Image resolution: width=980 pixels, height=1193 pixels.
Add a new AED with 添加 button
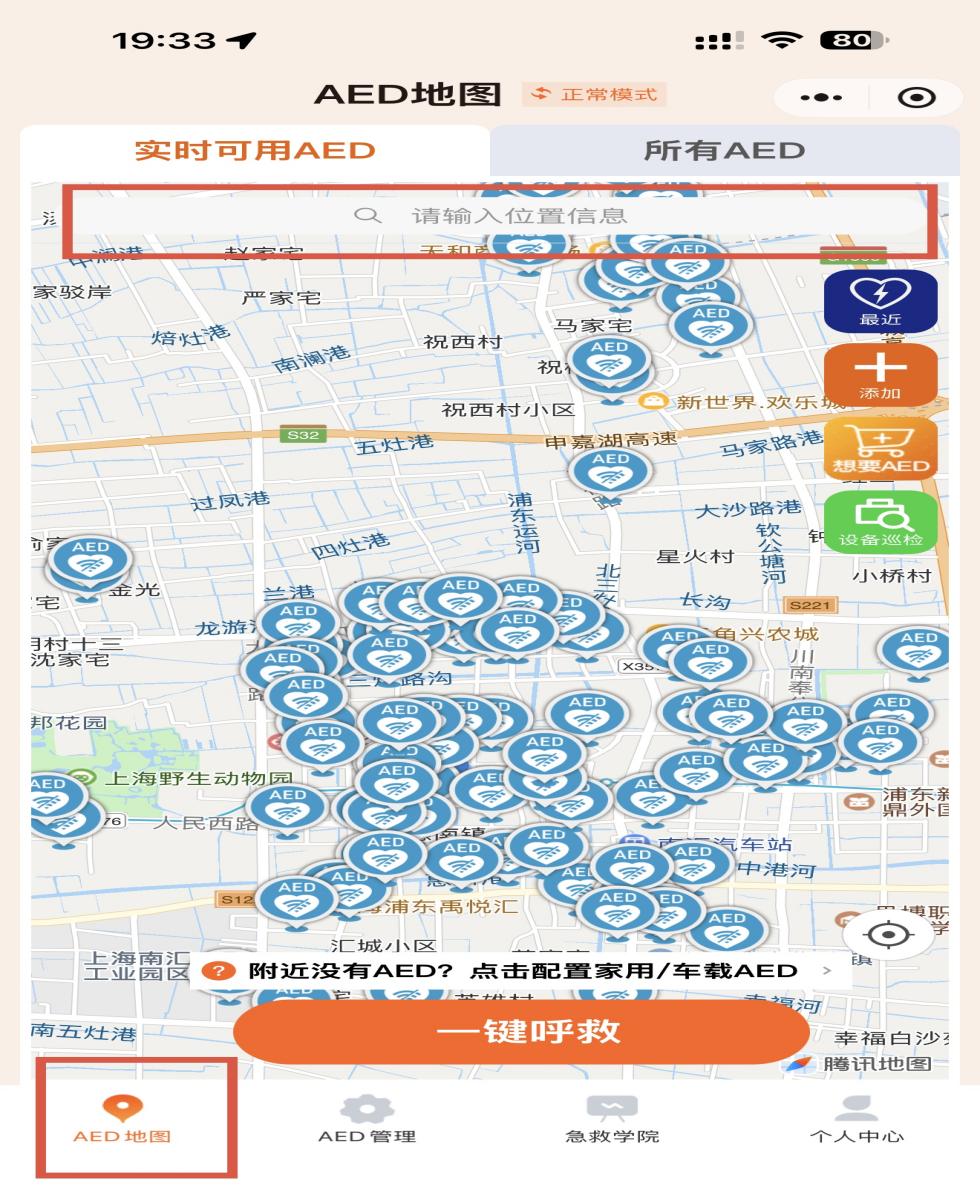click(880, 375)
